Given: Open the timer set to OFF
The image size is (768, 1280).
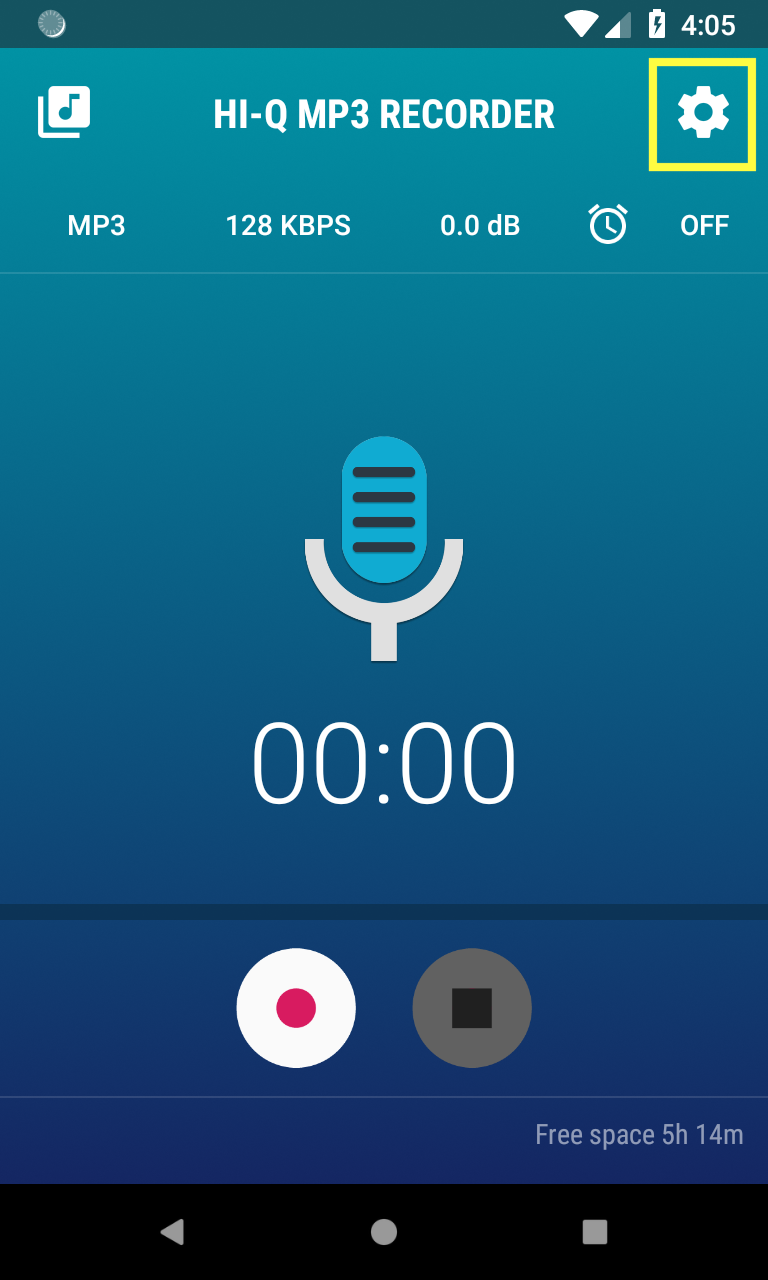Looking at the screenshot, I should coord(659,225).
